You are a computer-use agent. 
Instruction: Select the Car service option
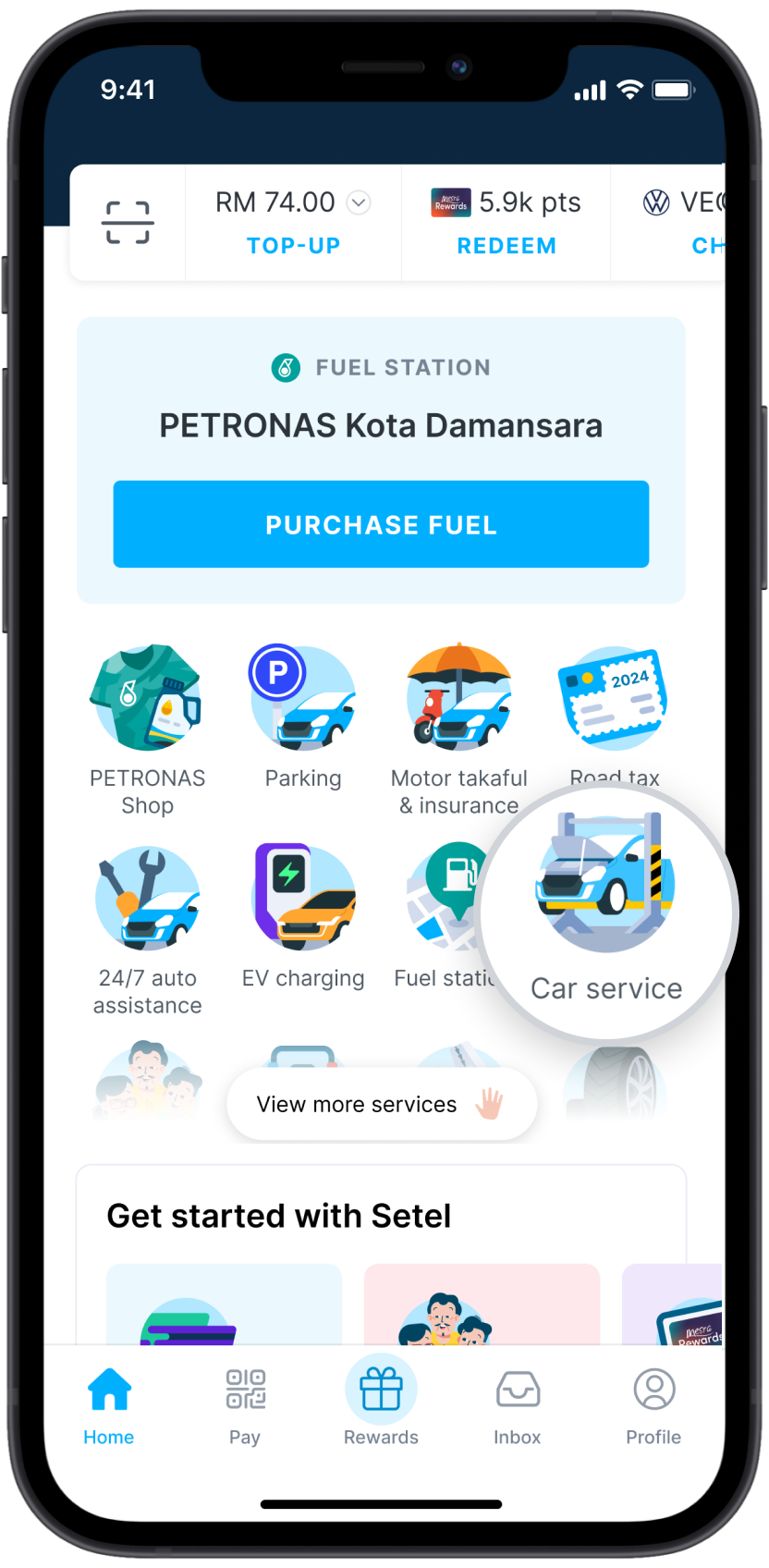[x=606, y=911]
